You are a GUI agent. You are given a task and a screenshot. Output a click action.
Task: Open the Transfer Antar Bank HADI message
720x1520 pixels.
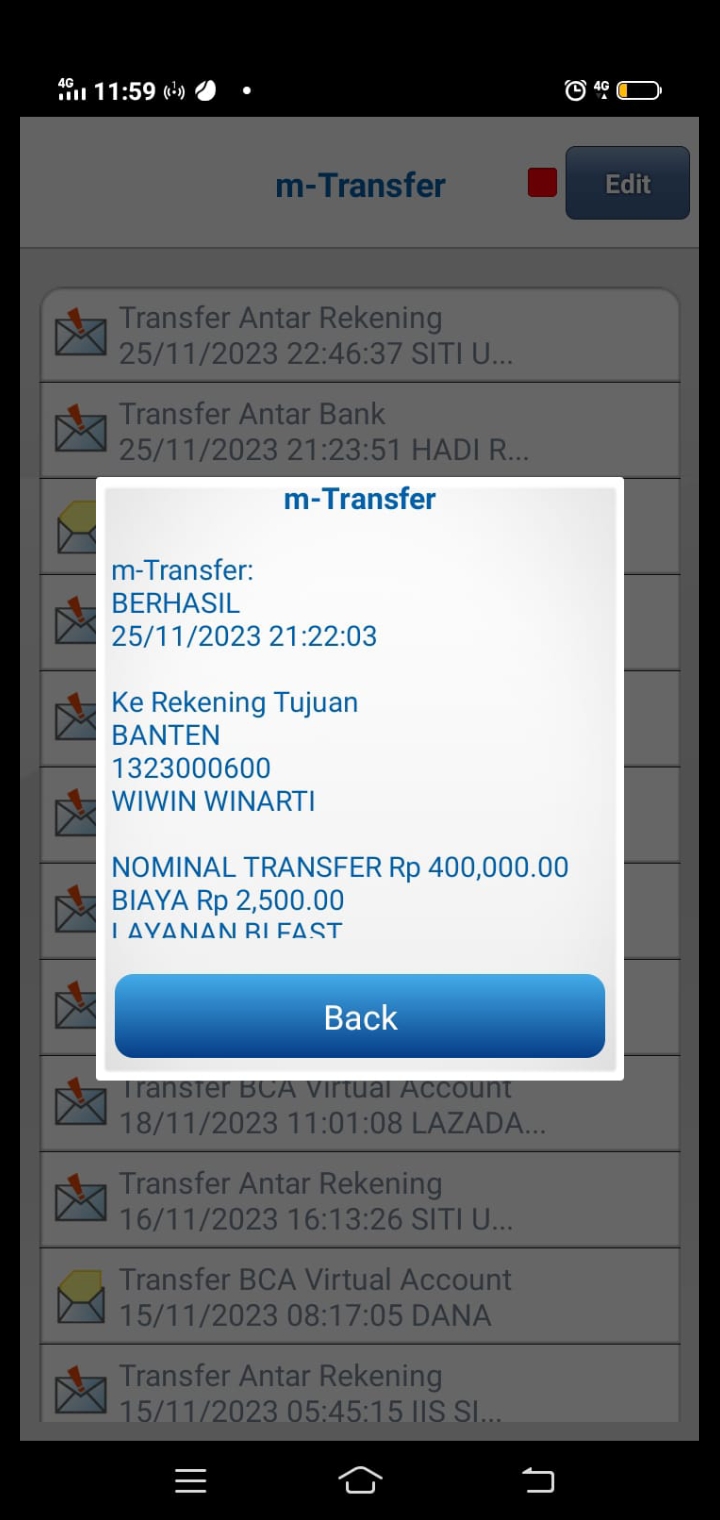click(x=360, y=432)
